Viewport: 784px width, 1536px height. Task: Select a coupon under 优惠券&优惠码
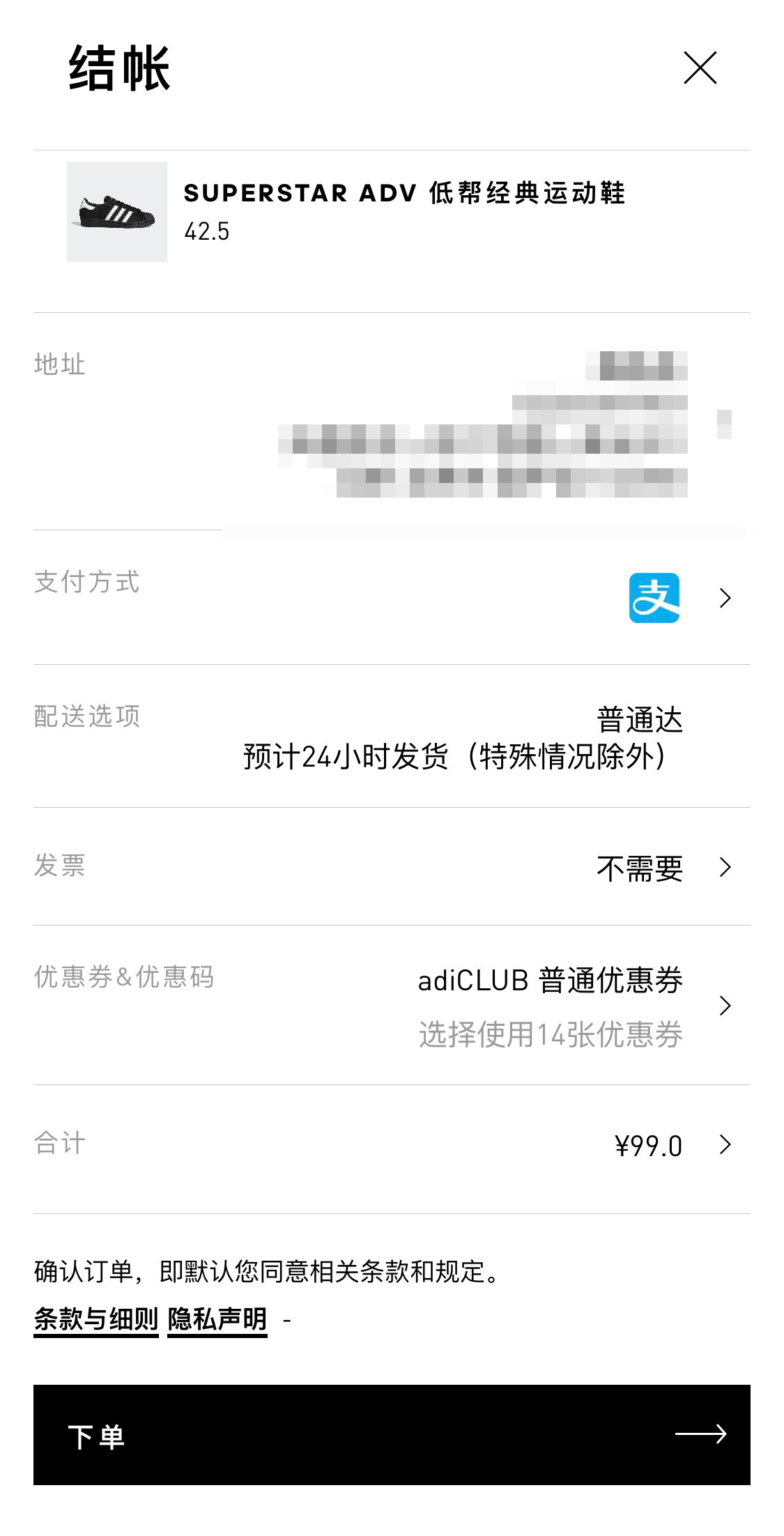(725, 1005)
